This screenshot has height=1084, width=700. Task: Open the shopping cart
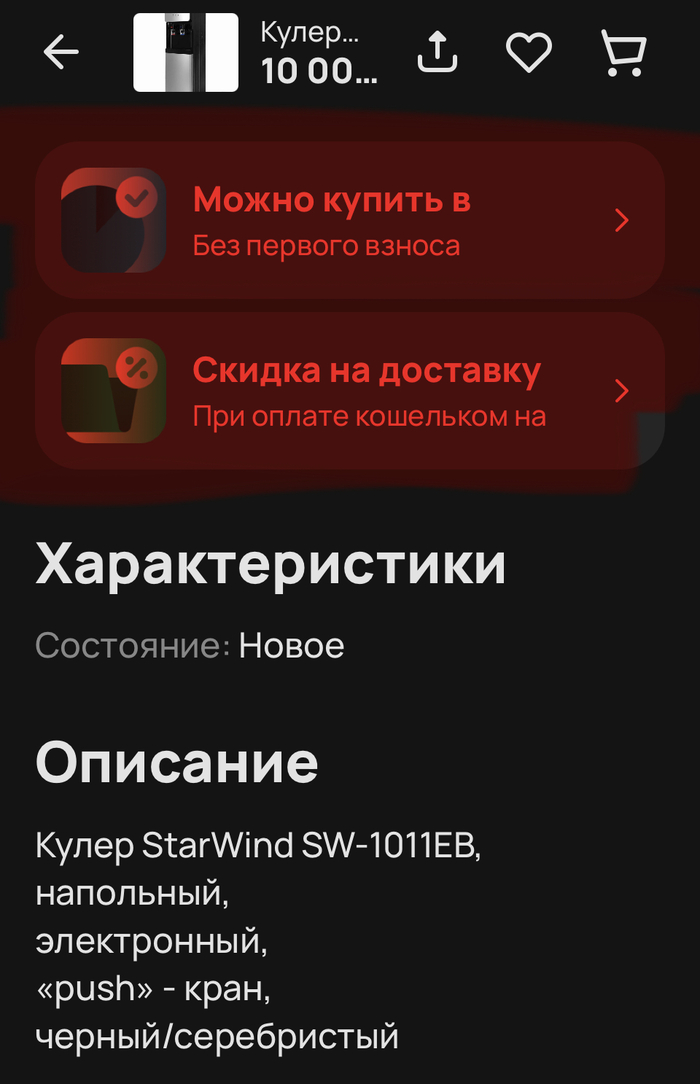622,52
